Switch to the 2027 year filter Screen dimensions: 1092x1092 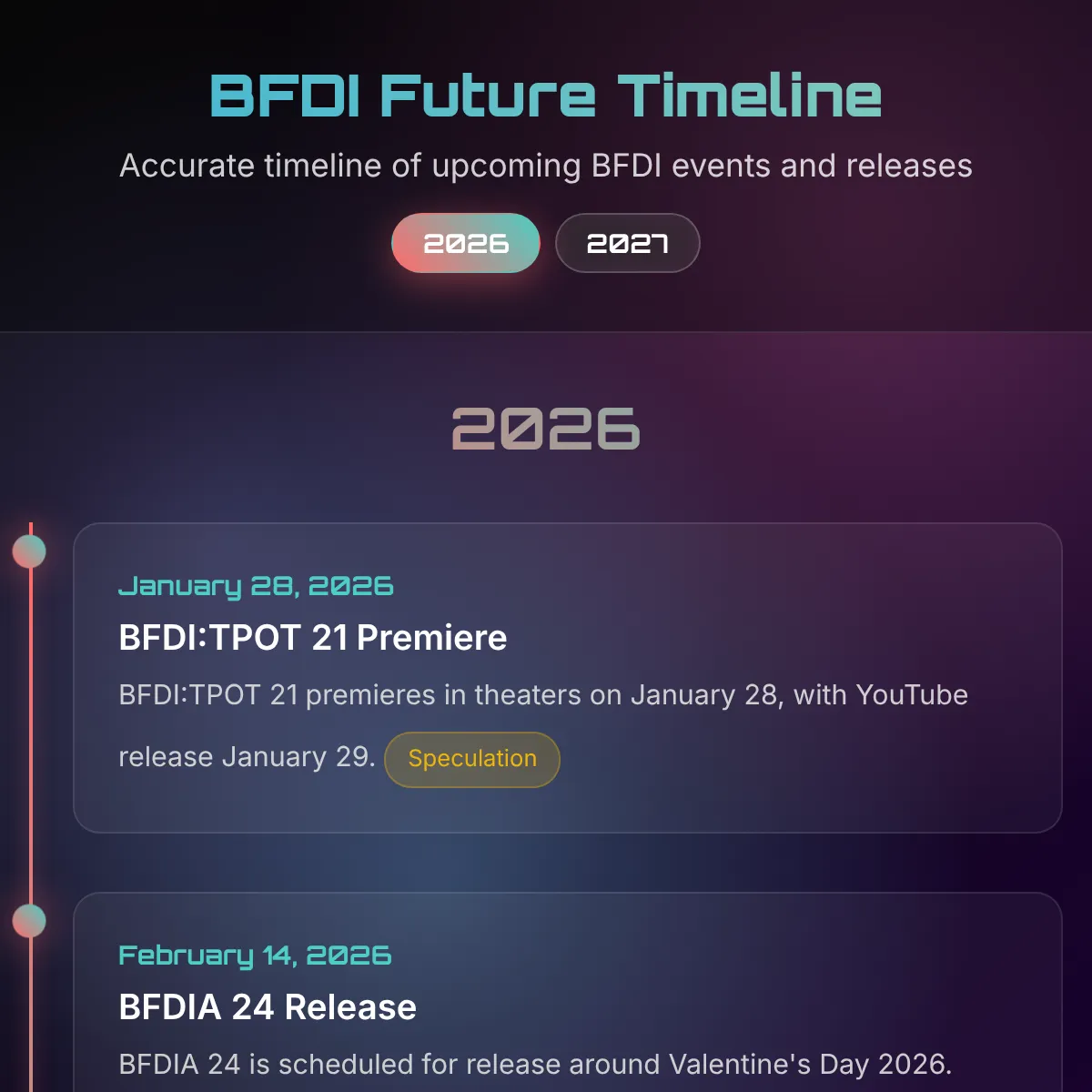(x=628, y=243)
